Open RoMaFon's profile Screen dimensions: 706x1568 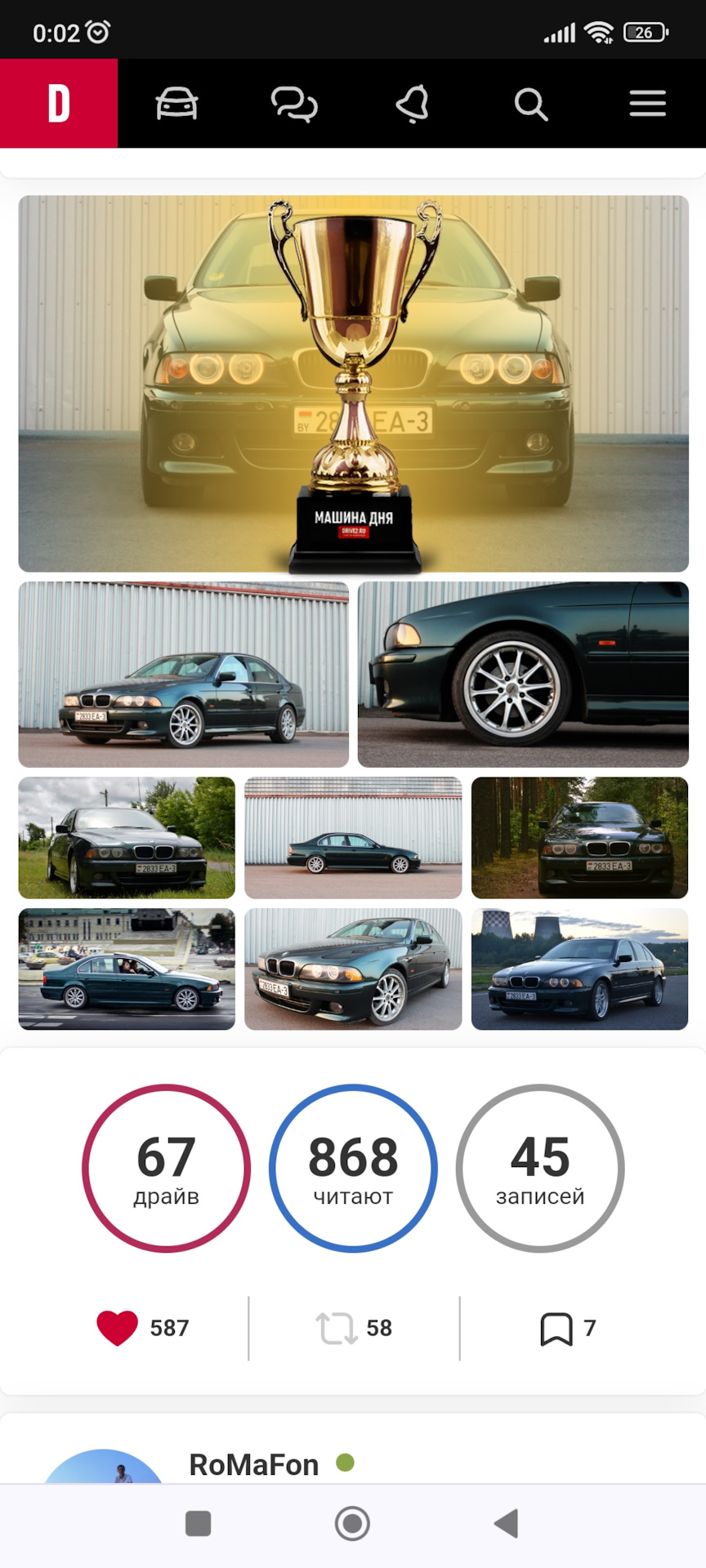tap(253, 1464)
